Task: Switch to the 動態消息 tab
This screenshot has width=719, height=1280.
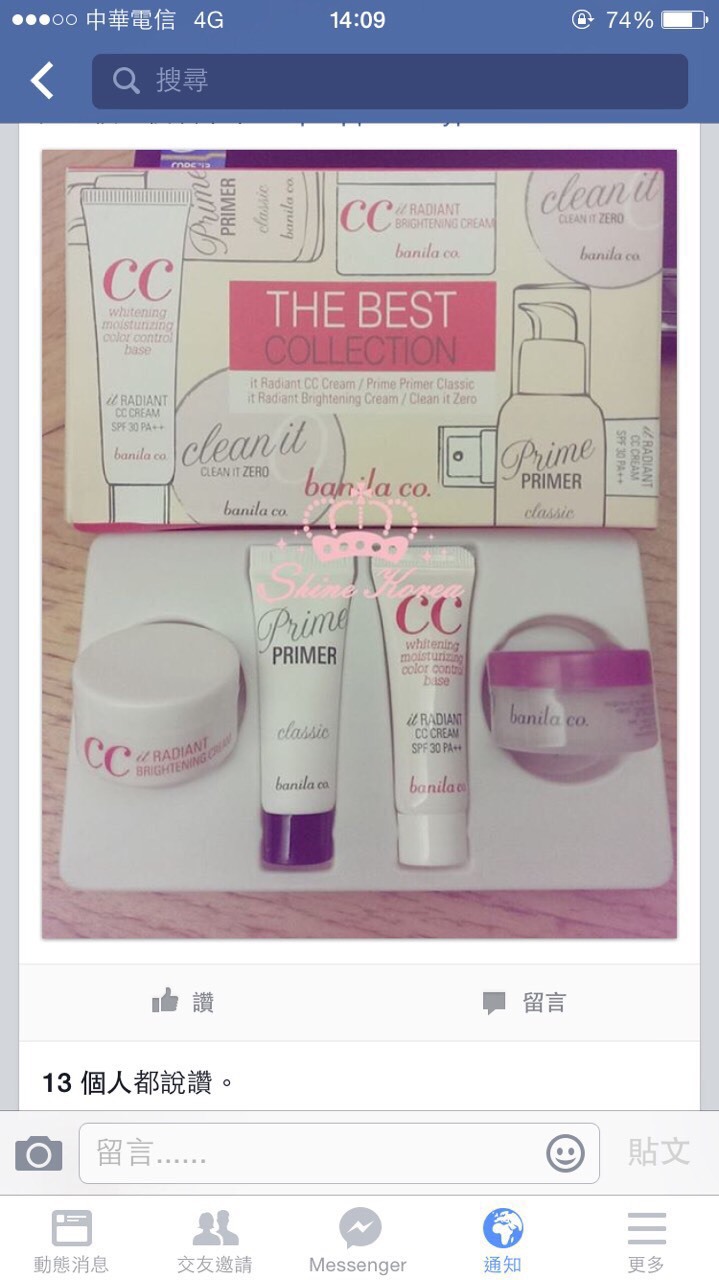Action: click(x=71, y=1241)
